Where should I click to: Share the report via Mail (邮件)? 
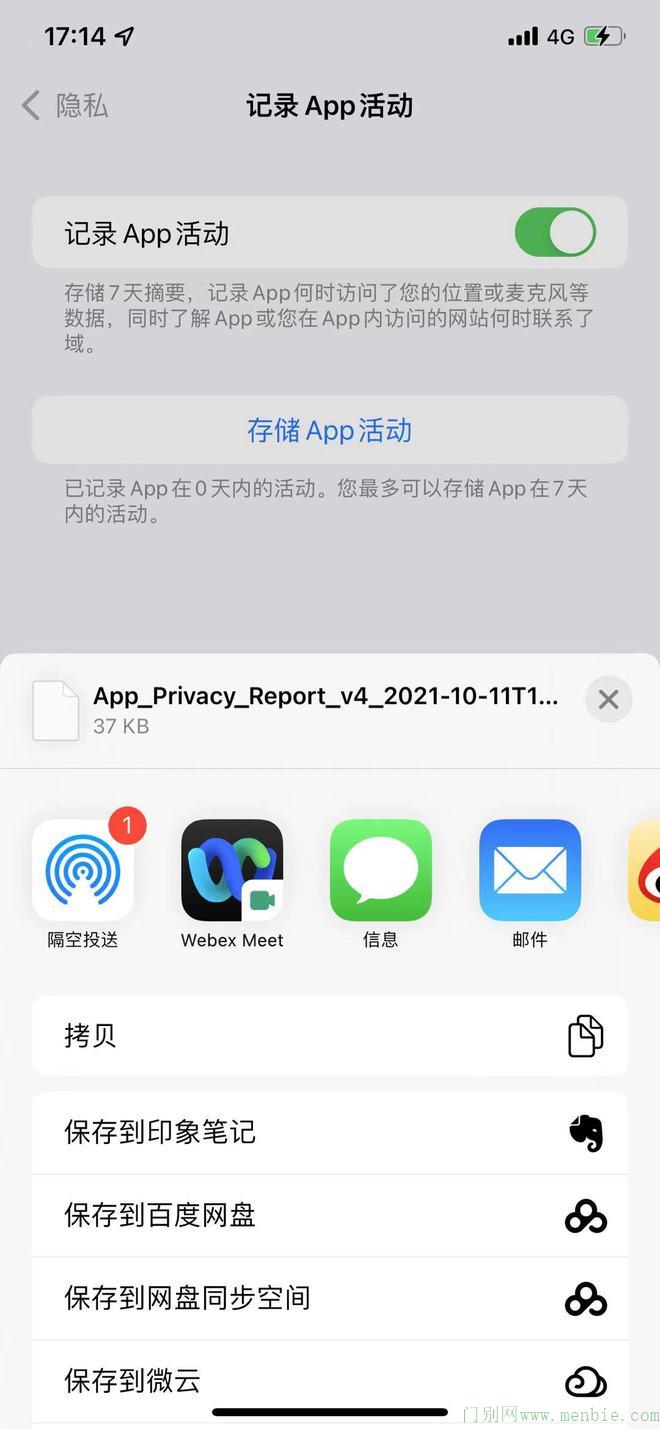pos(530,871)
